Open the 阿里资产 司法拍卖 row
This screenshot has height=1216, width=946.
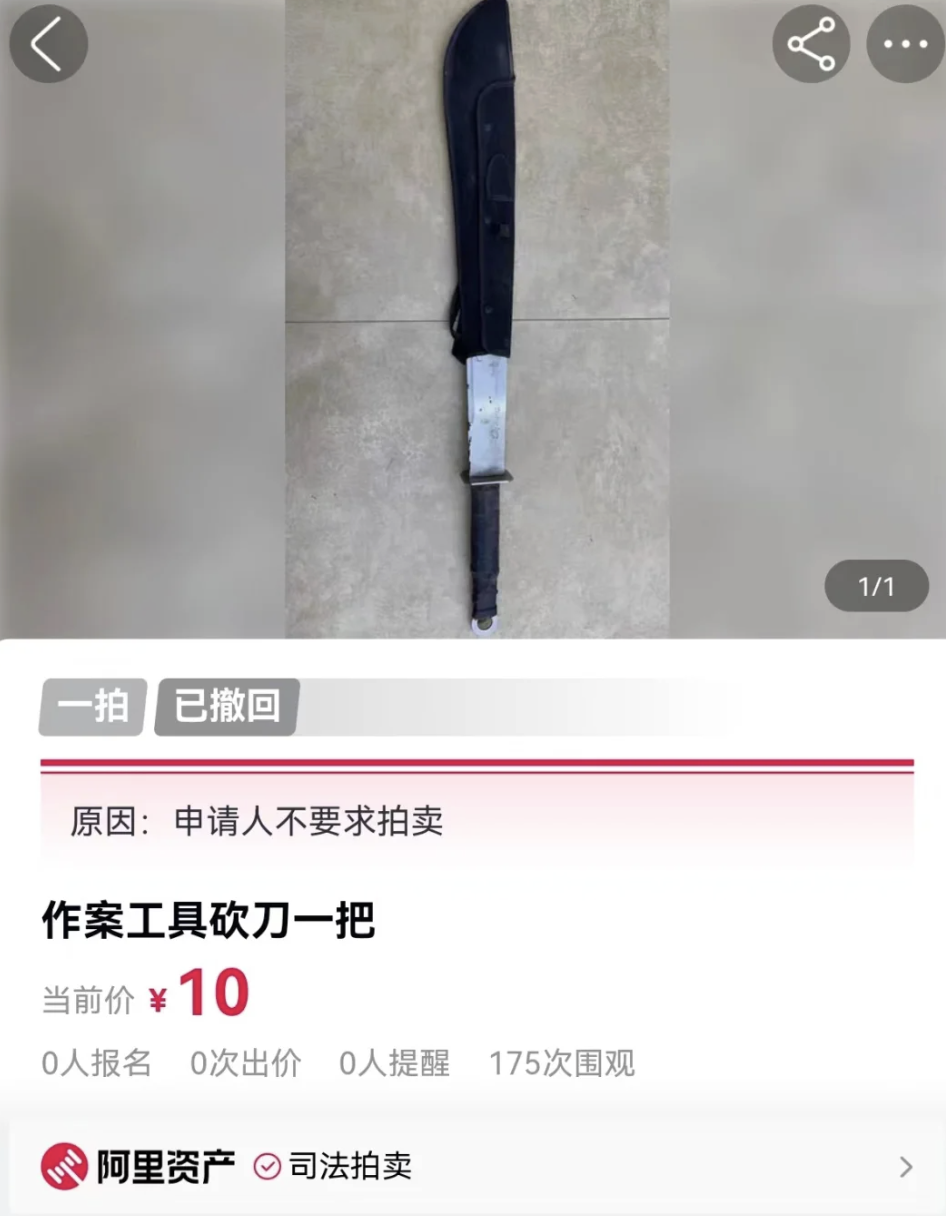[473, 1166]
